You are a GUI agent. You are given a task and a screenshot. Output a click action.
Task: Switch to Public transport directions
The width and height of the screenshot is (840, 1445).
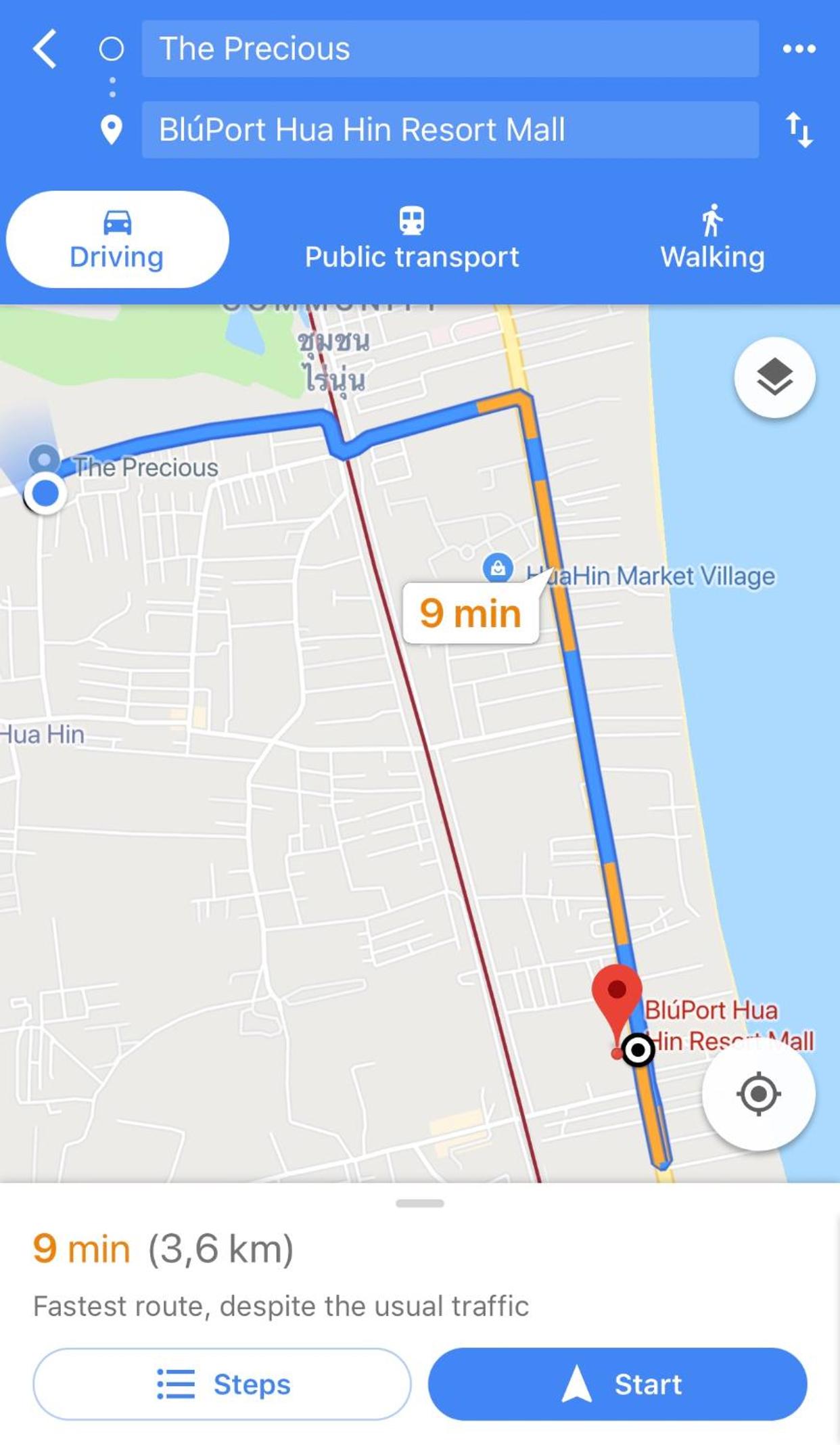coord(411,239)
